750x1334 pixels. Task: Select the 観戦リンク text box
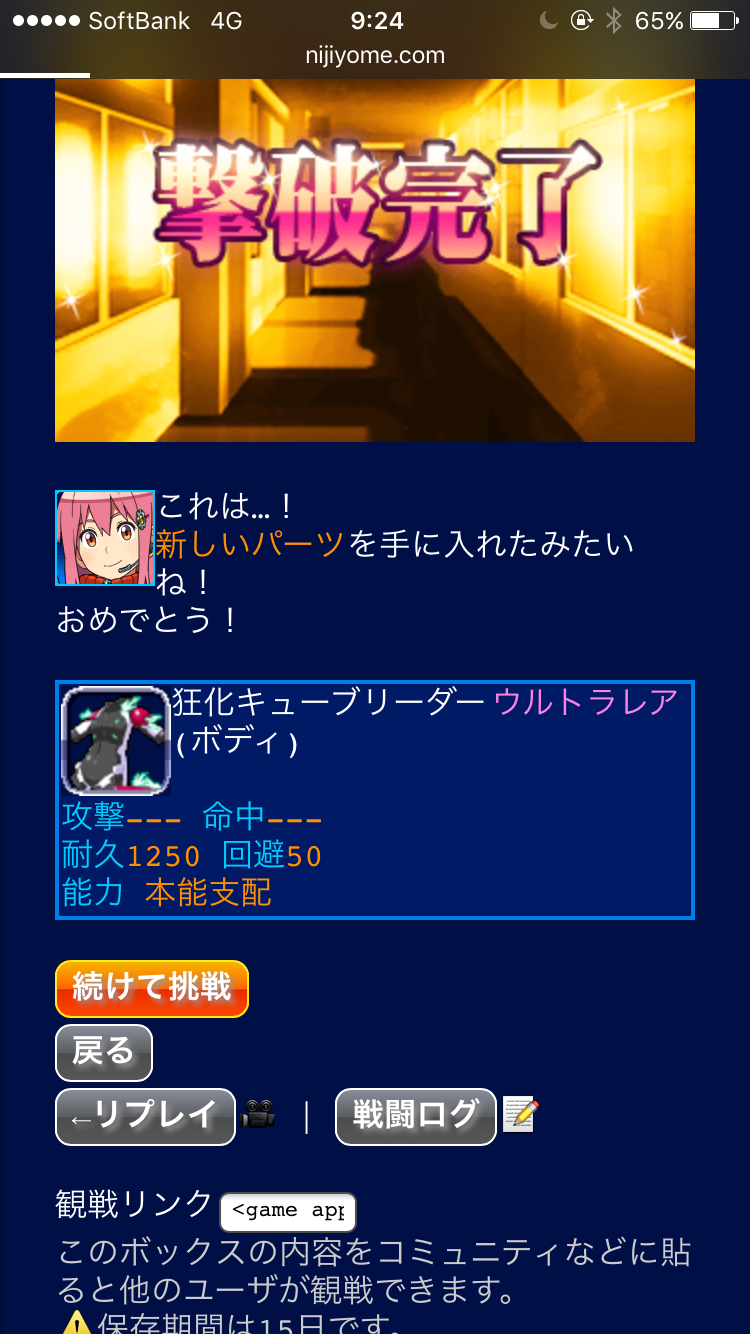[x=288, y=1211]
